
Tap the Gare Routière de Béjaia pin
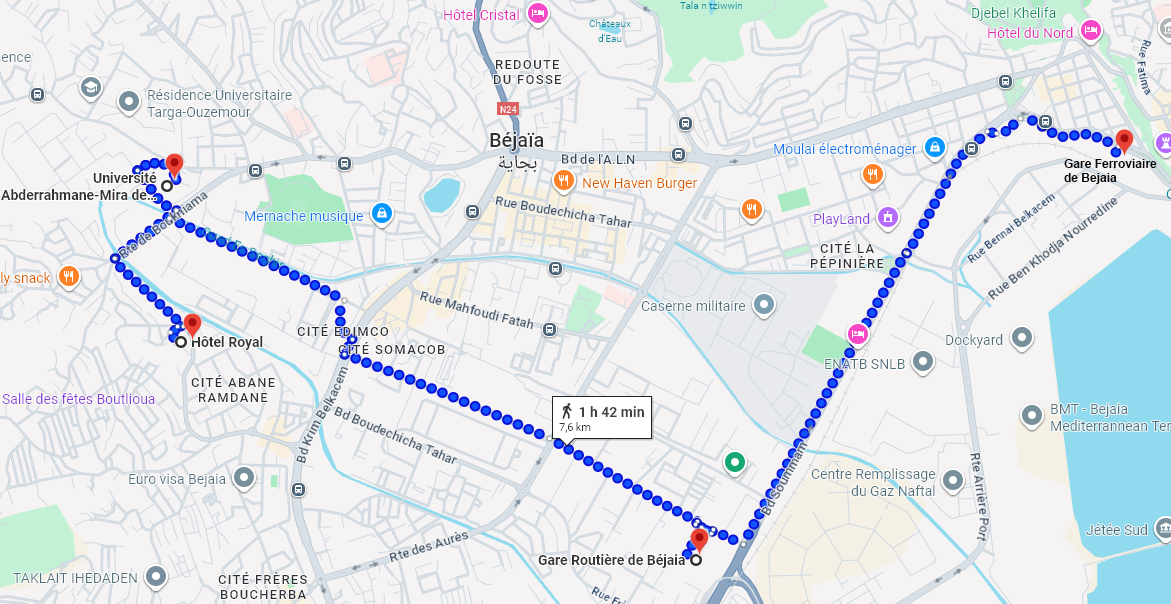tap(700, 540)
